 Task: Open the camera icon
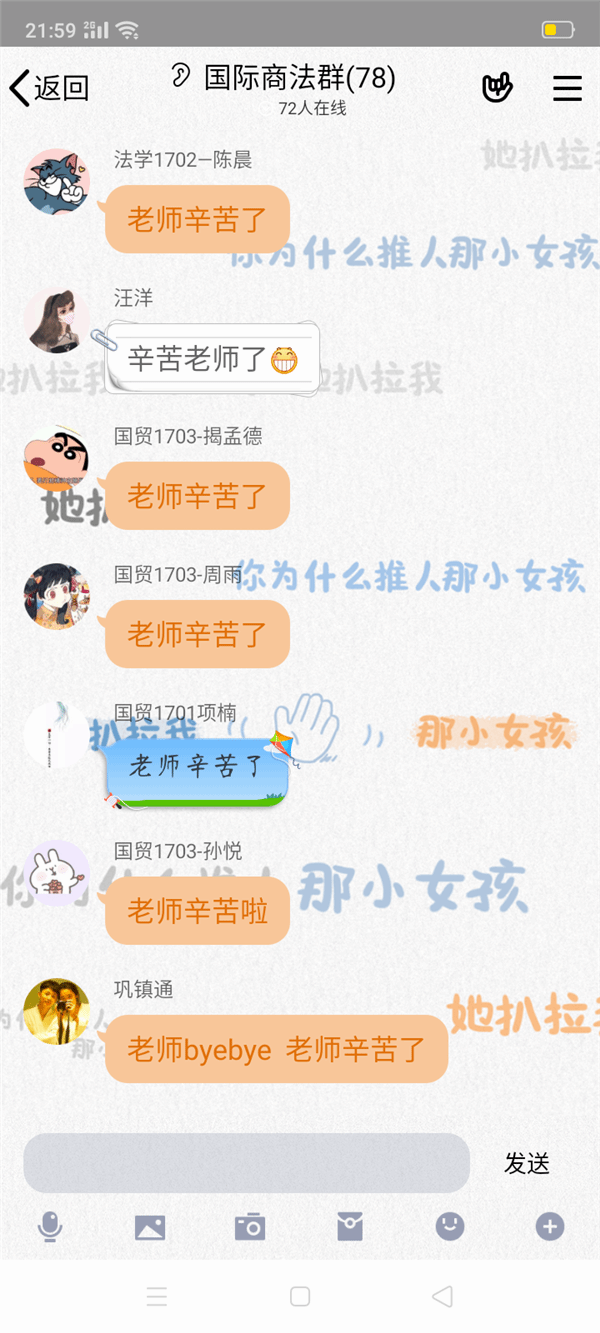(250, 1226)
